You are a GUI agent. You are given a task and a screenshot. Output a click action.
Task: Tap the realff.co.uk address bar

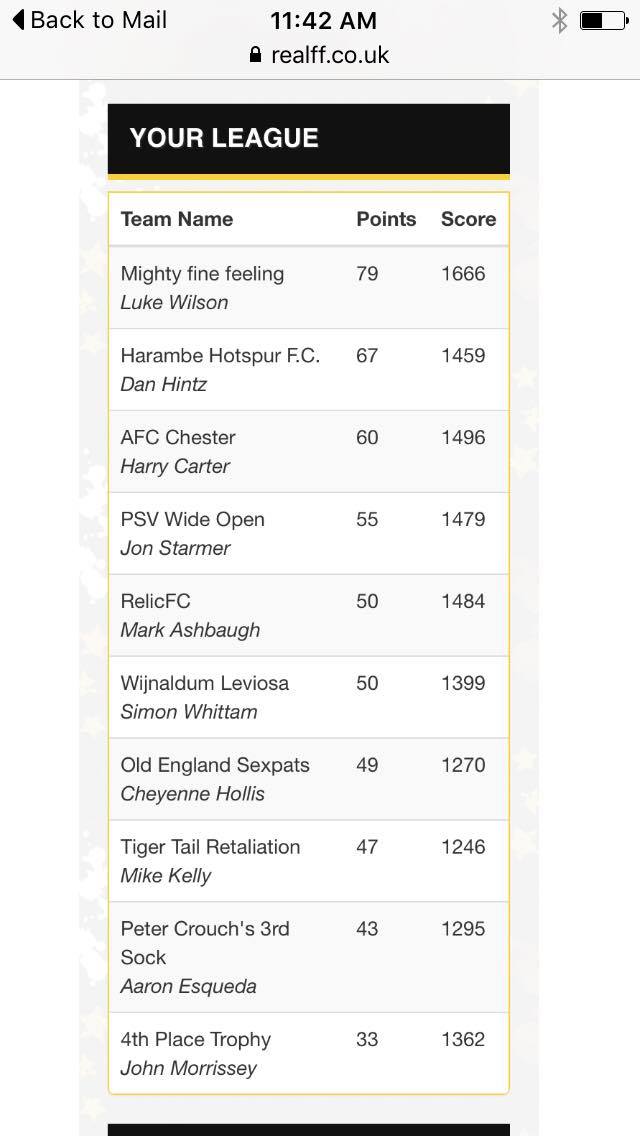(x=320, y=55)
